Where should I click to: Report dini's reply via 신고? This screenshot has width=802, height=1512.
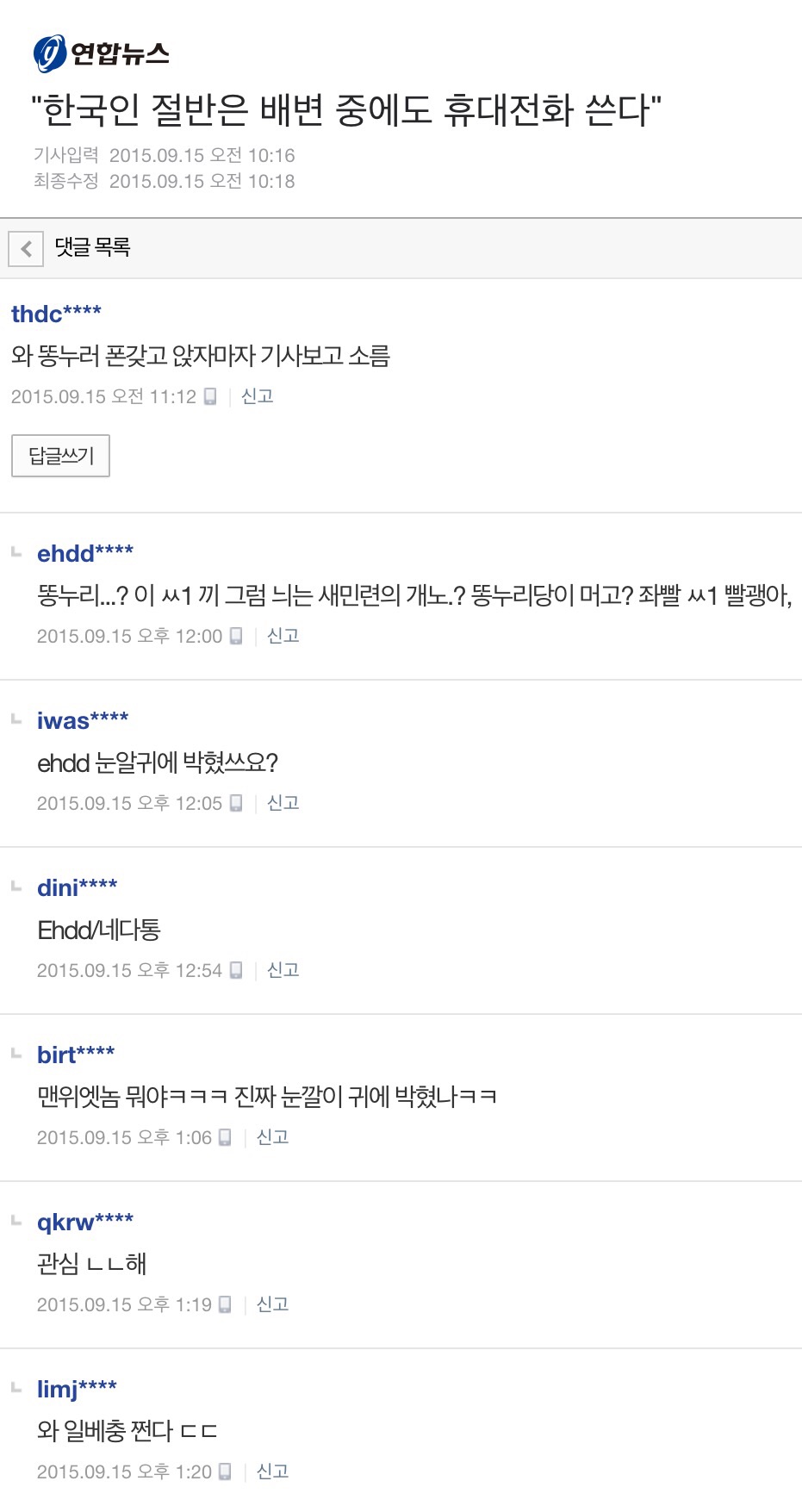click(283, 970)
